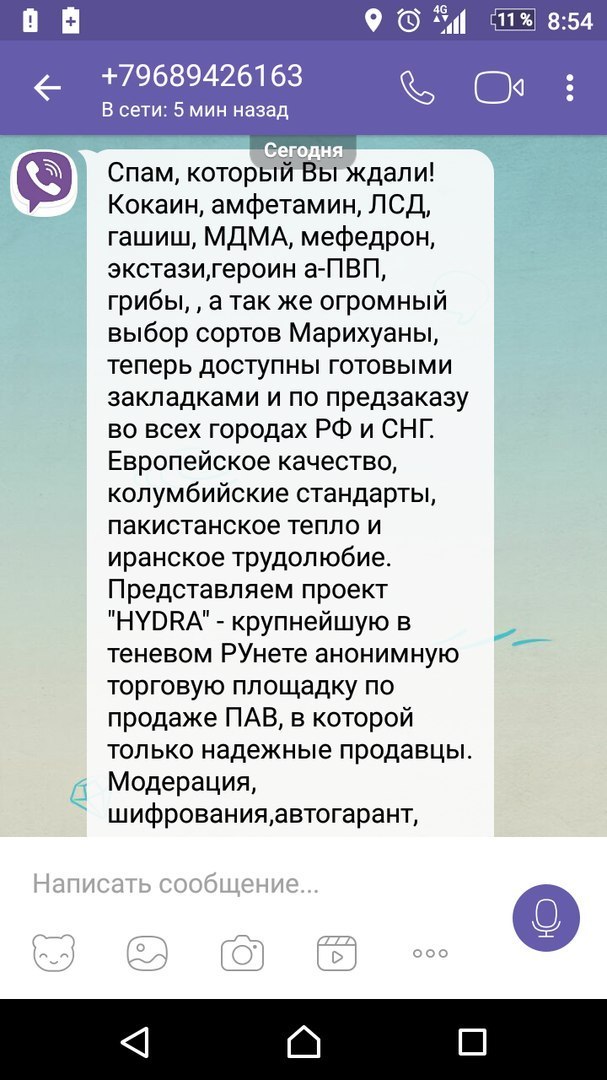Focus the Написать сообщение input field
Viewport: 607px width, 1080px height.
click(262, 884)
